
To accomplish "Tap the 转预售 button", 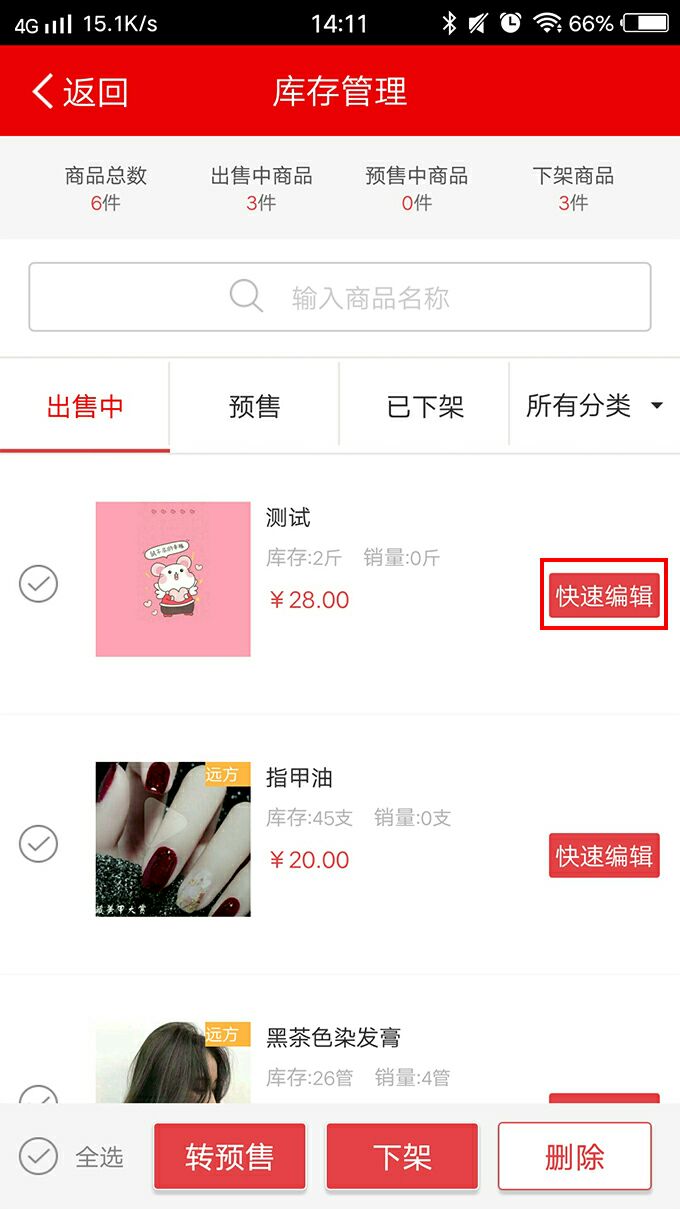I will (229, 1156).
